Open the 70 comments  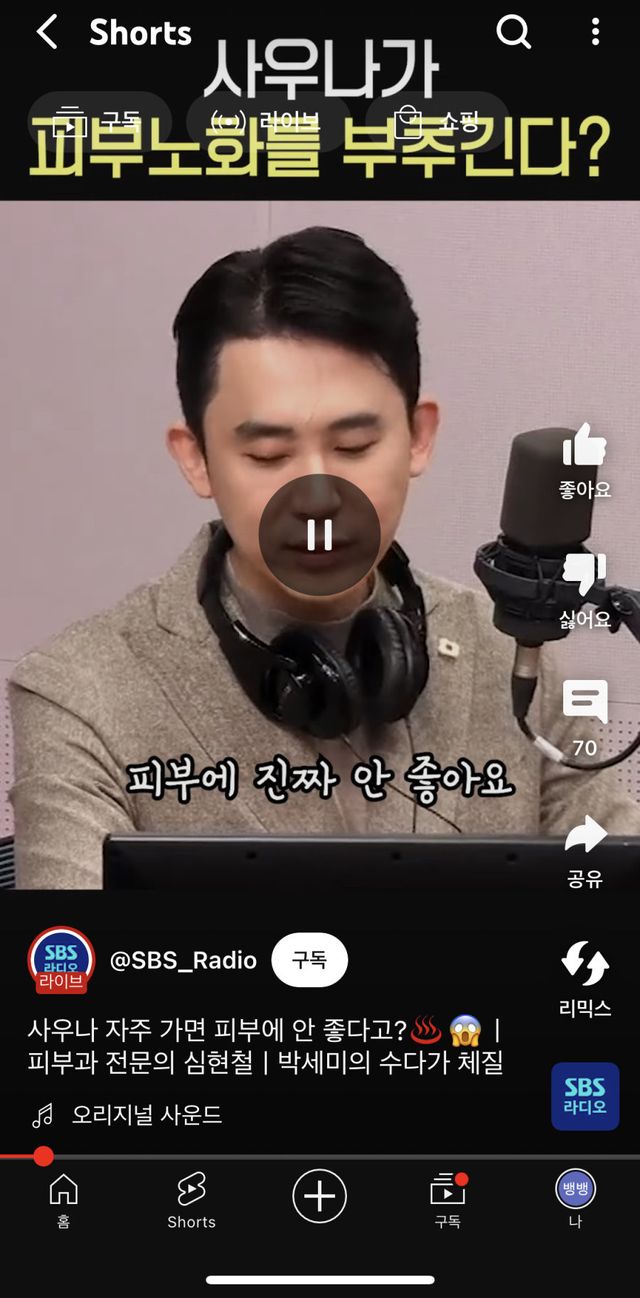pyautogui.click(x=585, y=718)
